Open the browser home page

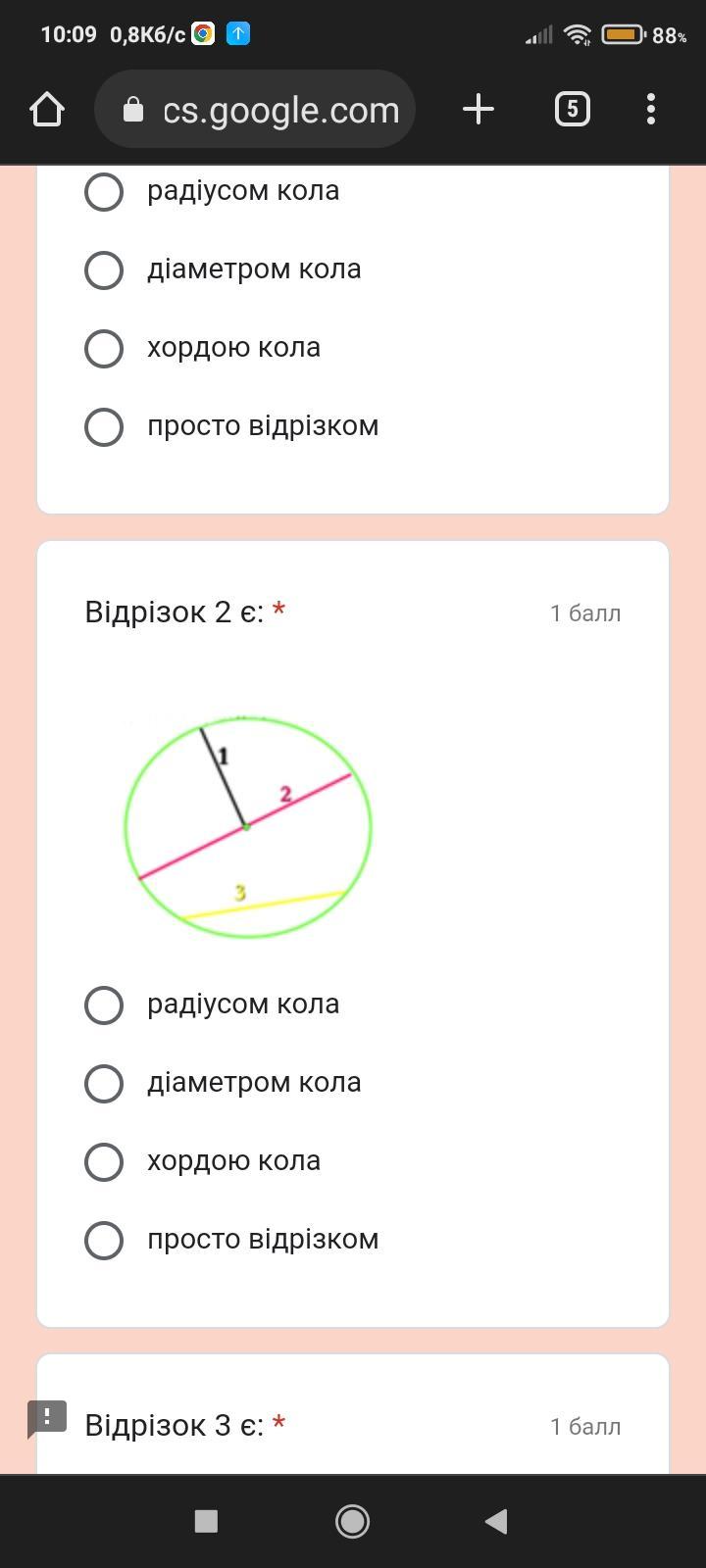pos(47,109)
